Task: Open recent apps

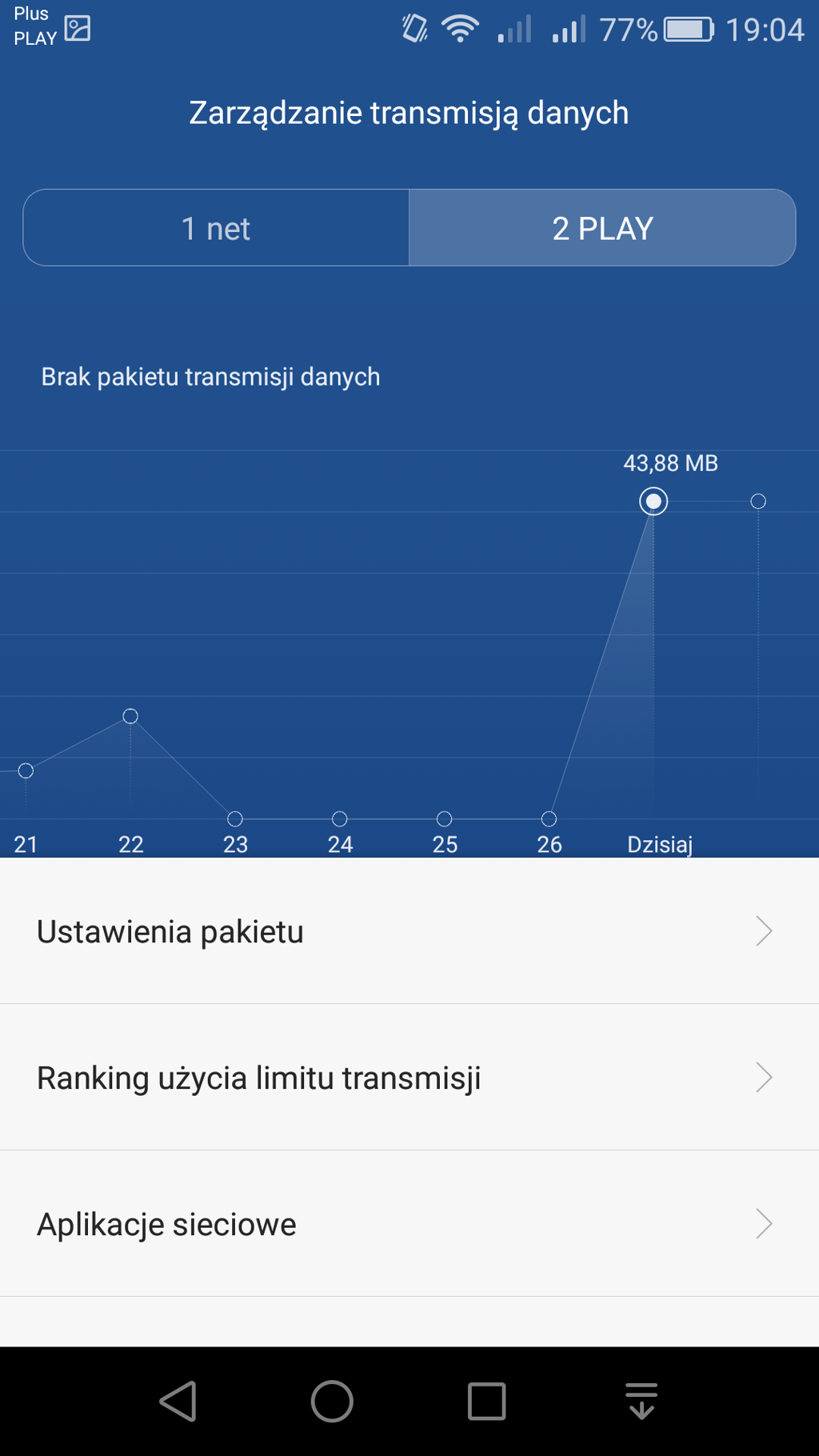Action: coord(486,1401)
